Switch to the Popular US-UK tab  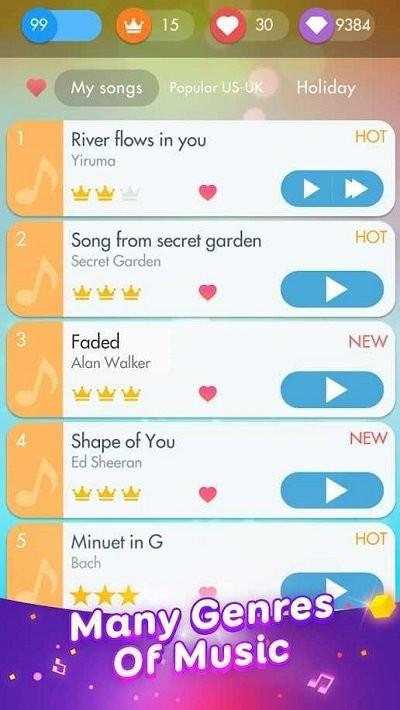pyautogui.click(x=216, y=88)
